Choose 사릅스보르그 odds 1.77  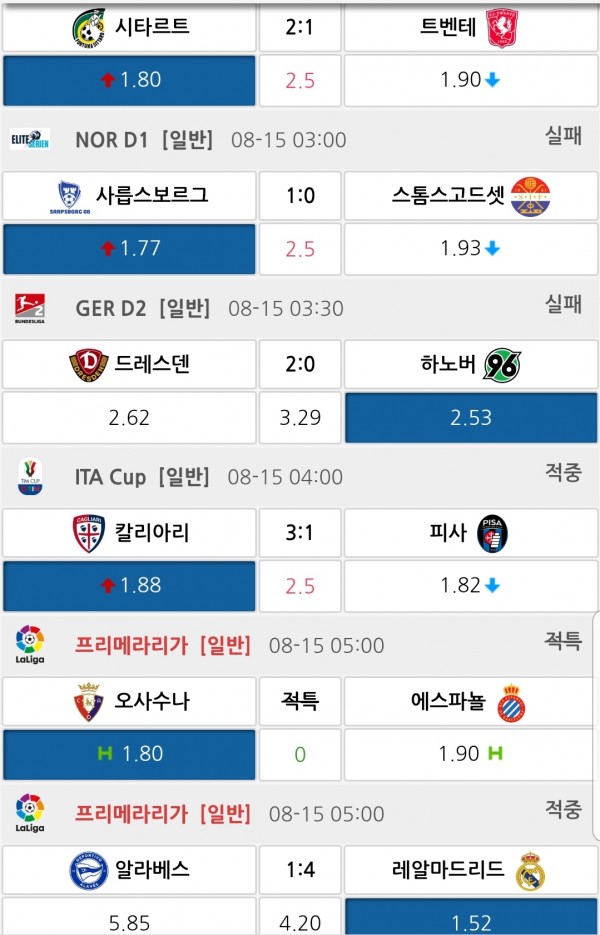[x=128, y=249]
